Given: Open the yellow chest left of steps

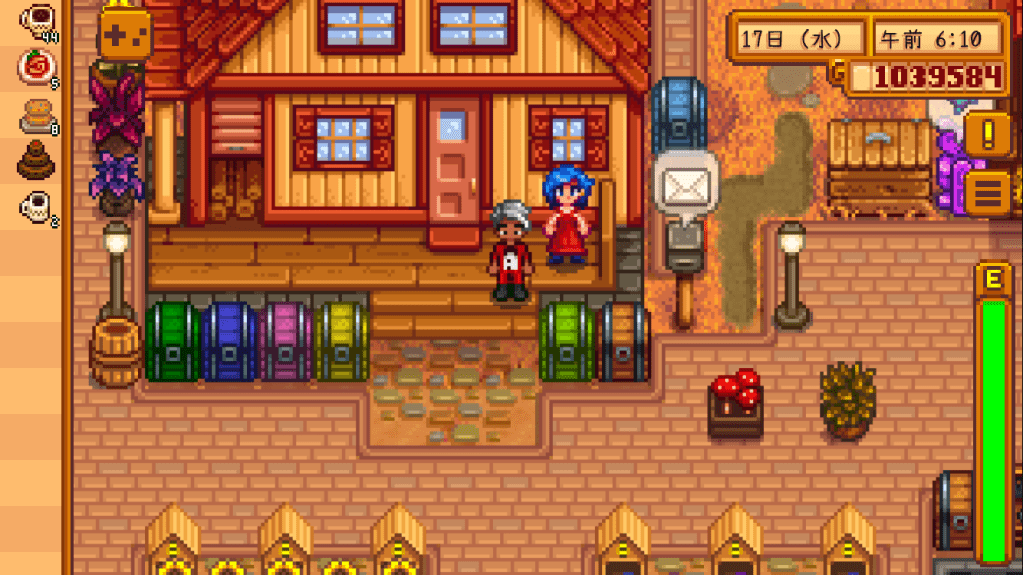Looking at the screenshot, I should [342, 340].
